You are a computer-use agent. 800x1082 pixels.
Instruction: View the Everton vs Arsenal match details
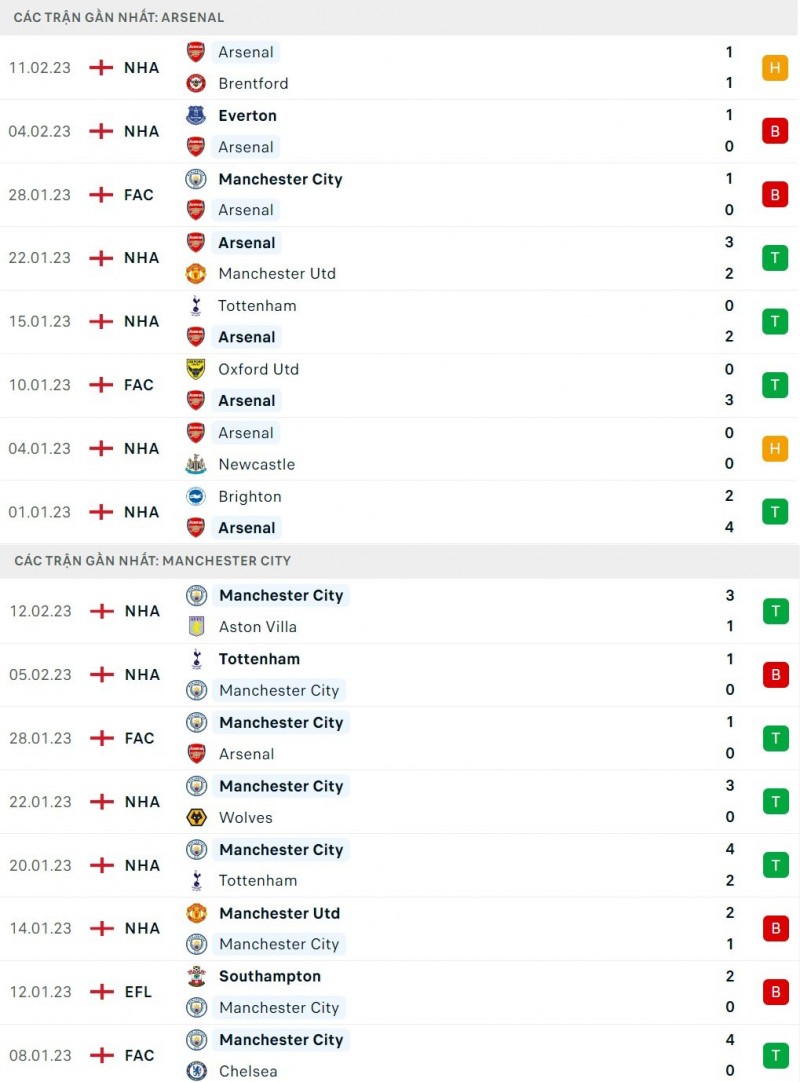coord(400,131)
